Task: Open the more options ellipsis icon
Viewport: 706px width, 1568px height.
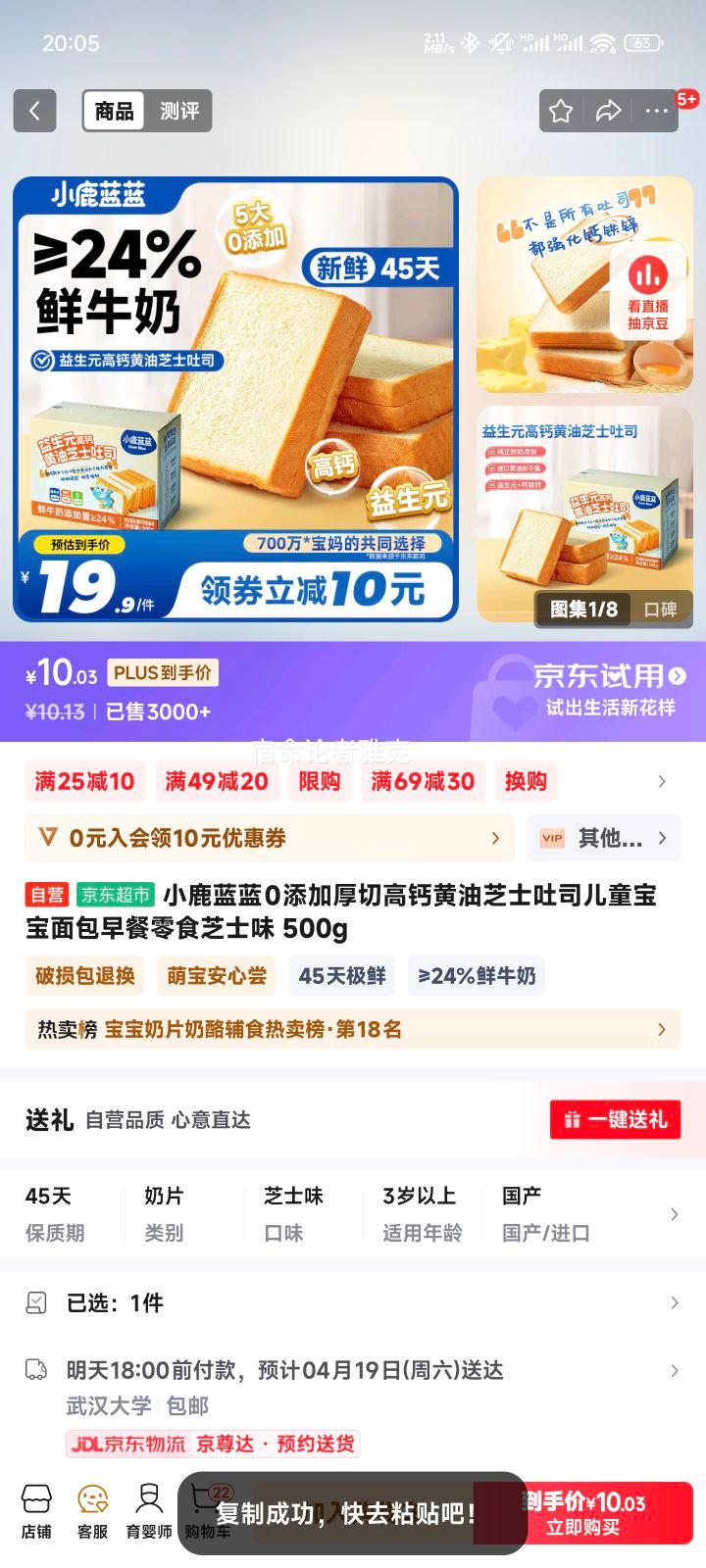Action: pos(655,111)
